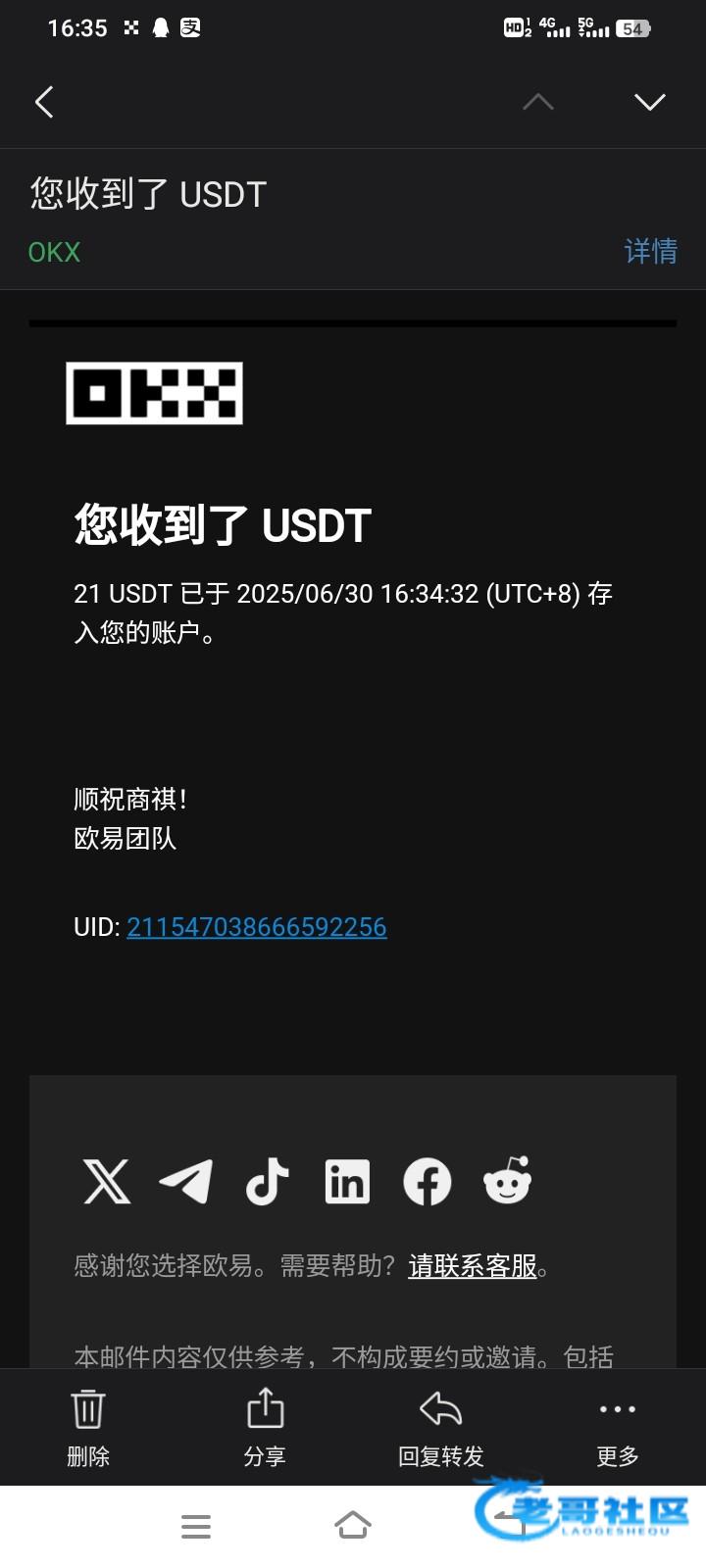Jump to the next email
This screenshot has height=1568, width=706.
649,102
